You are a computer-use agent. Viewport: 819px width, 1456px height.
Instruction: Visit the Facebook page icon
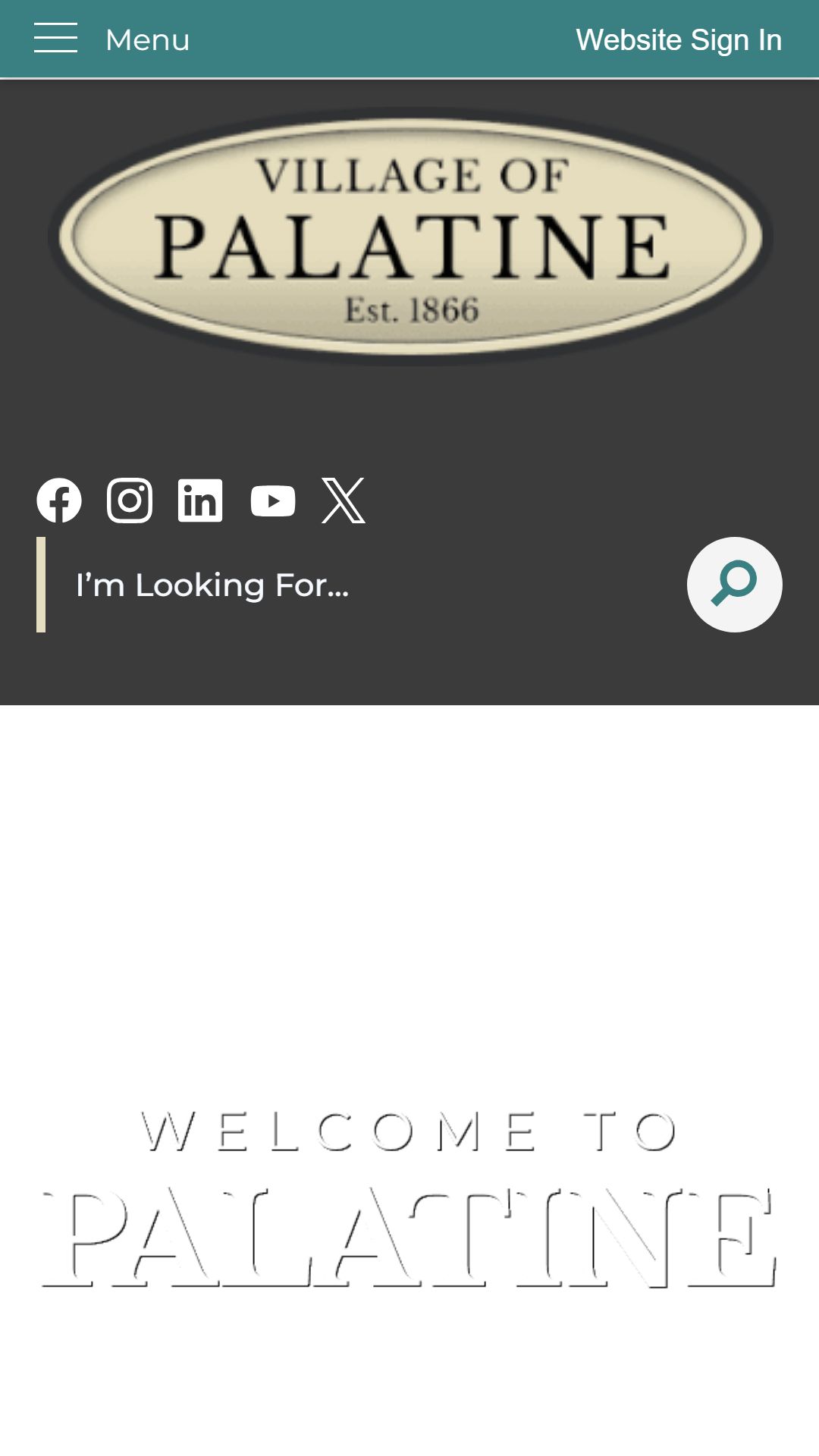pos(59,500)
